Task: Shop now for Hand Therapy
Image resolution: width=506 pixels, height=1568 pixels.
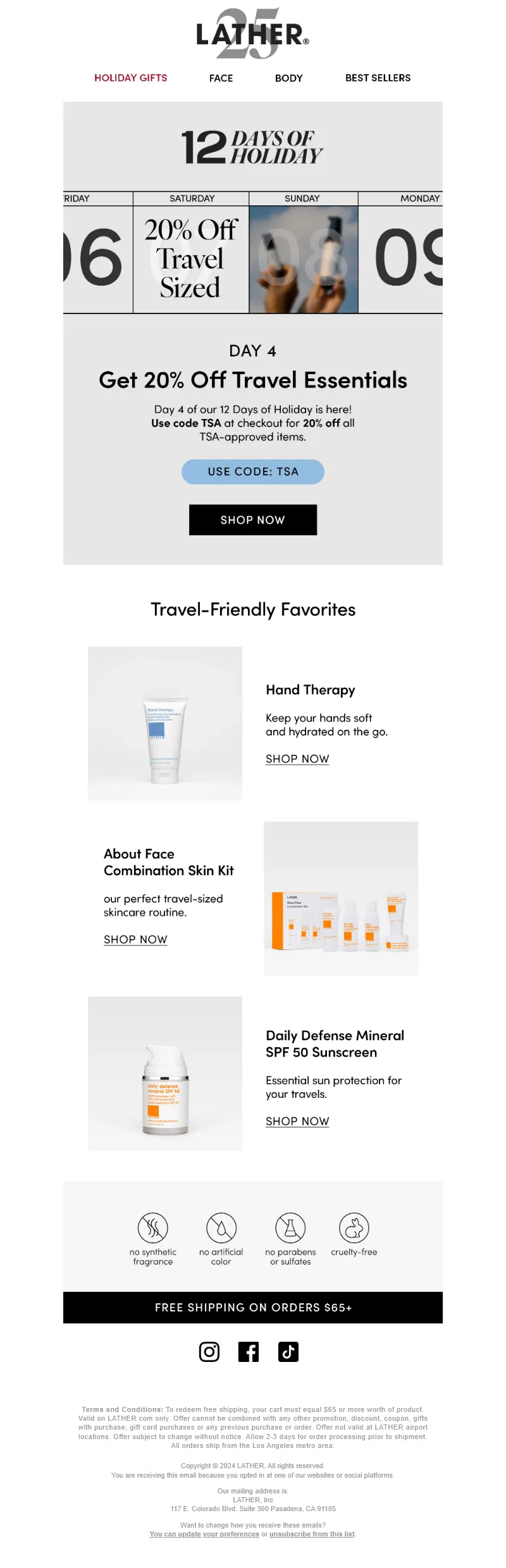Action: click(x=297, y=758)
